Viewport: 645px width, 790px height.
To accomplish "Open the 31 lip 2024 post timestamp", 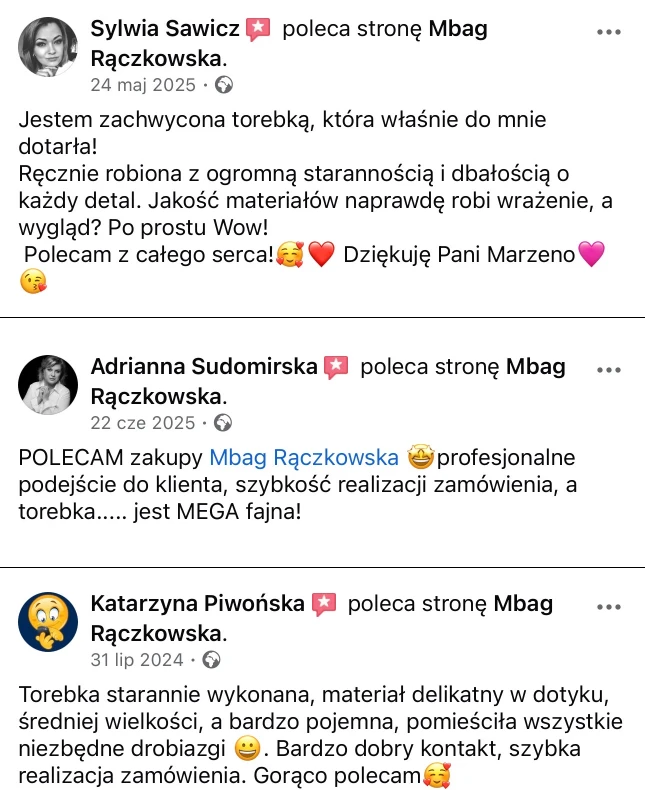I will point(137,660).
